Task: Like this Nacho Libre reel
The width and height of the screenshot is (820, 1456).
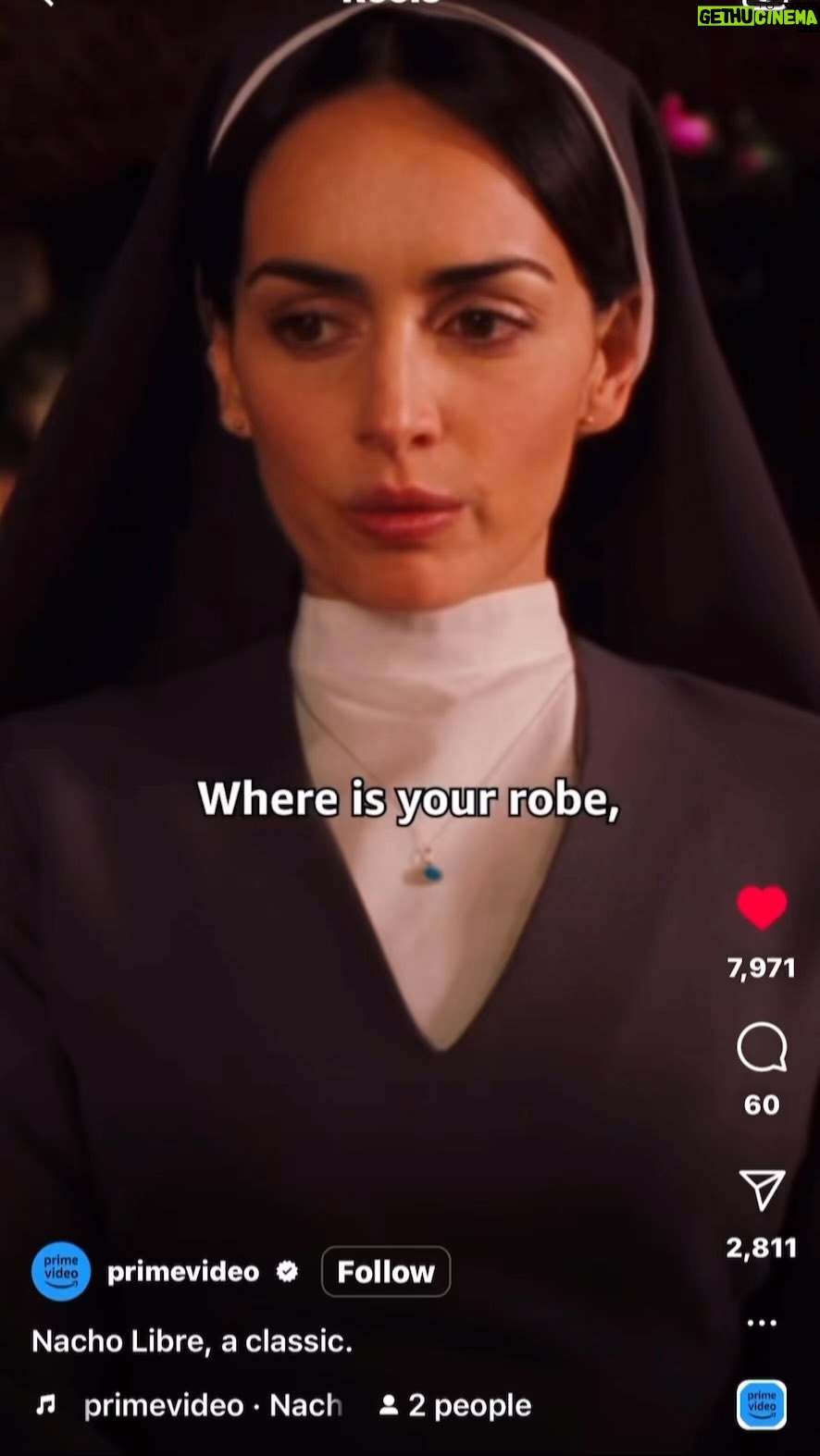Action: coord(762,907)
